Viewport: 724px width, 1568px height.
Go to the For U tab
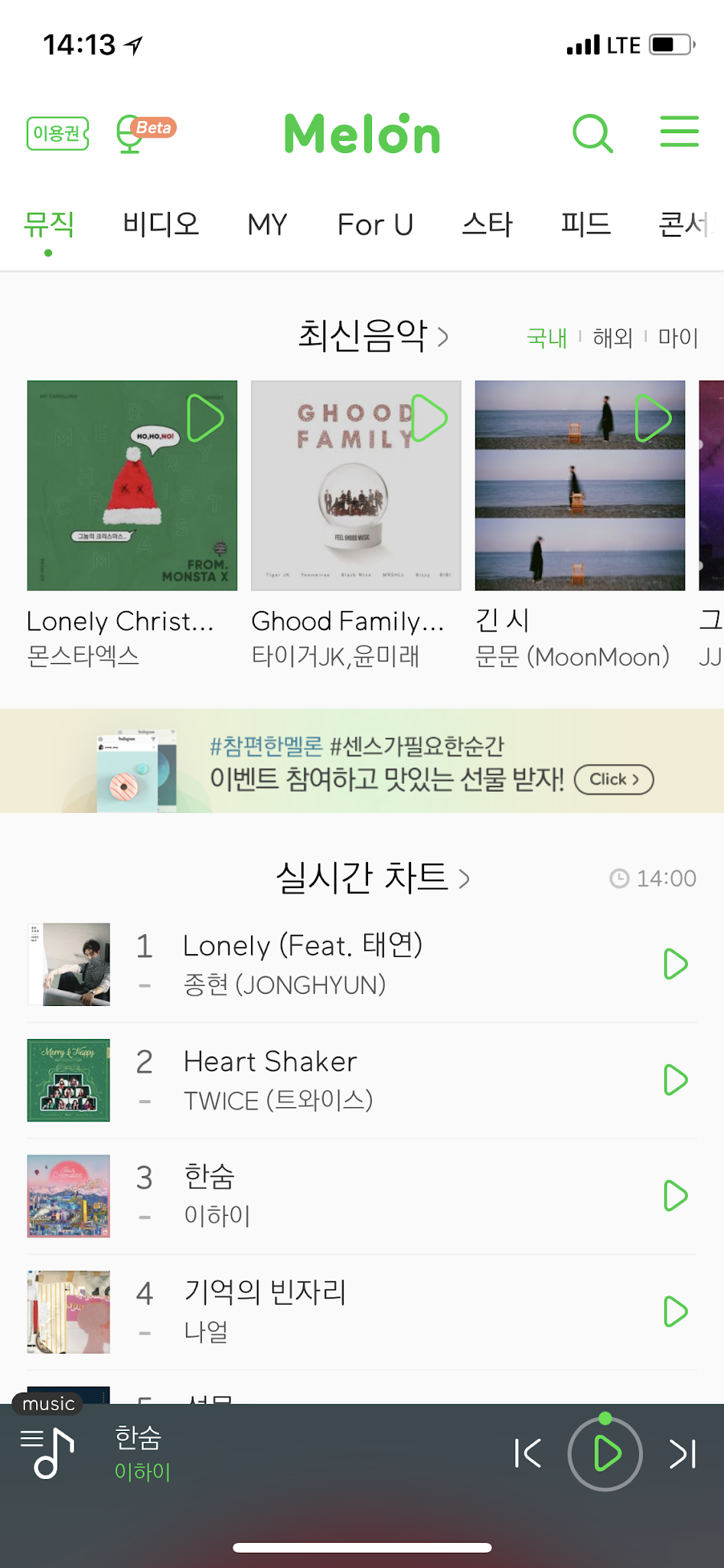point(375,224)
